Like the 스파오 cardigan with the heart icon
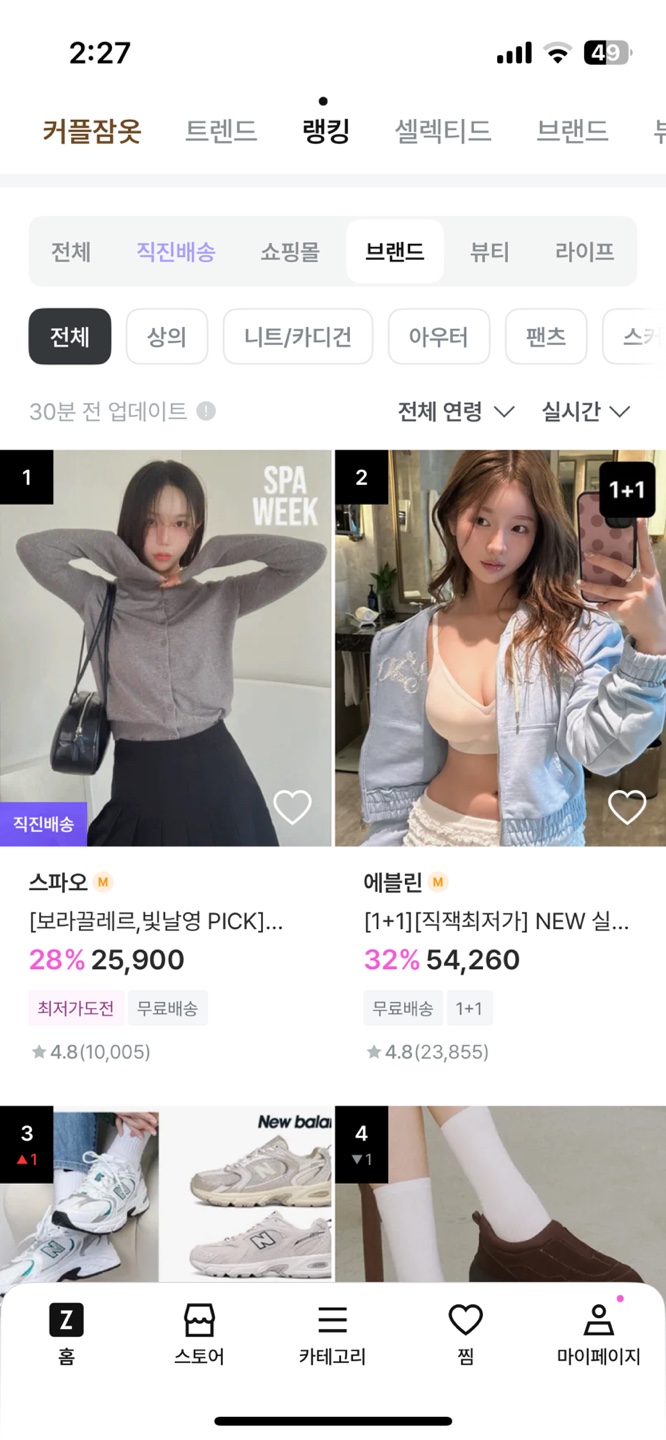The height and width of the screenshot is (1440, 666). coord(292,807)
